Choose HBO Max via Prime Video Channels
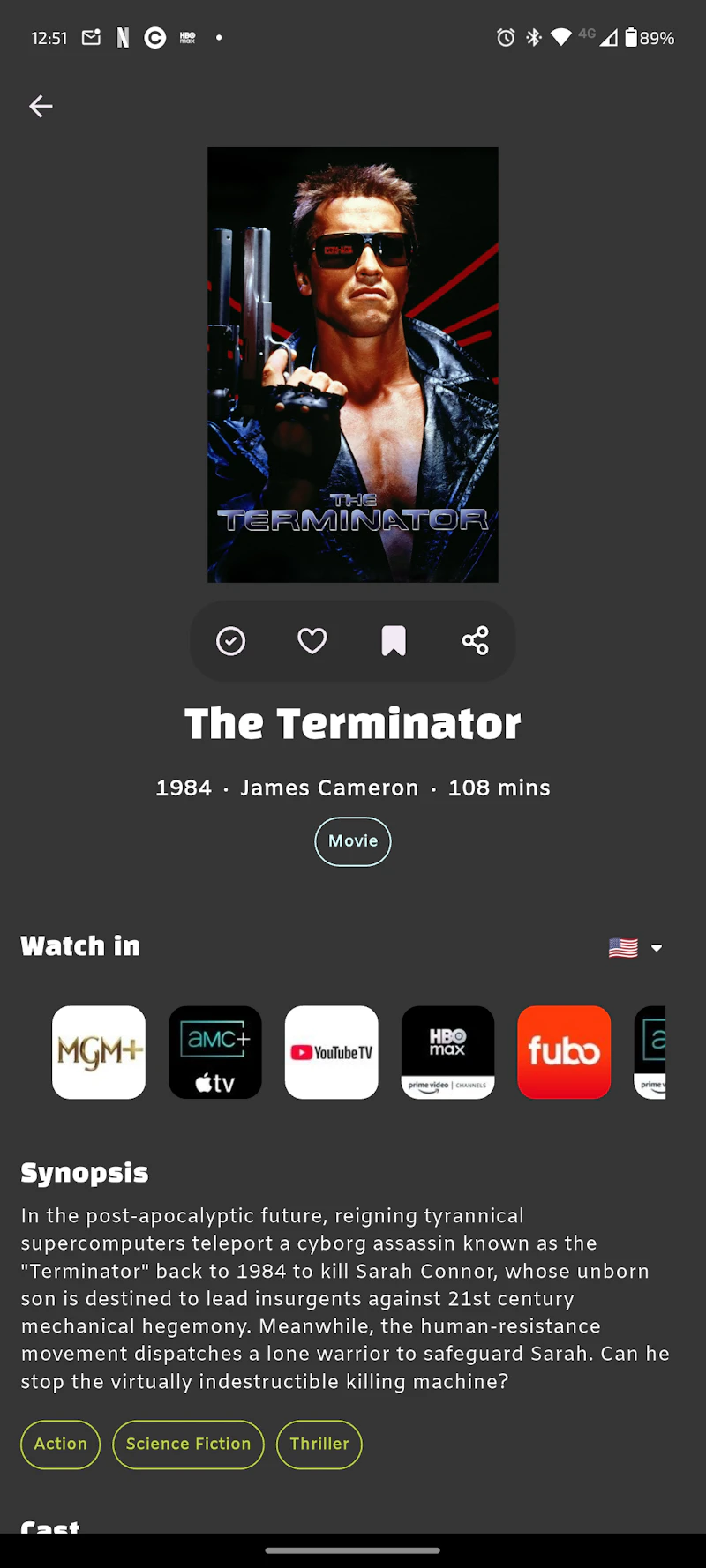Image resolution: width=706 pixels, height=1568 pixels. tap(447, 1052)
